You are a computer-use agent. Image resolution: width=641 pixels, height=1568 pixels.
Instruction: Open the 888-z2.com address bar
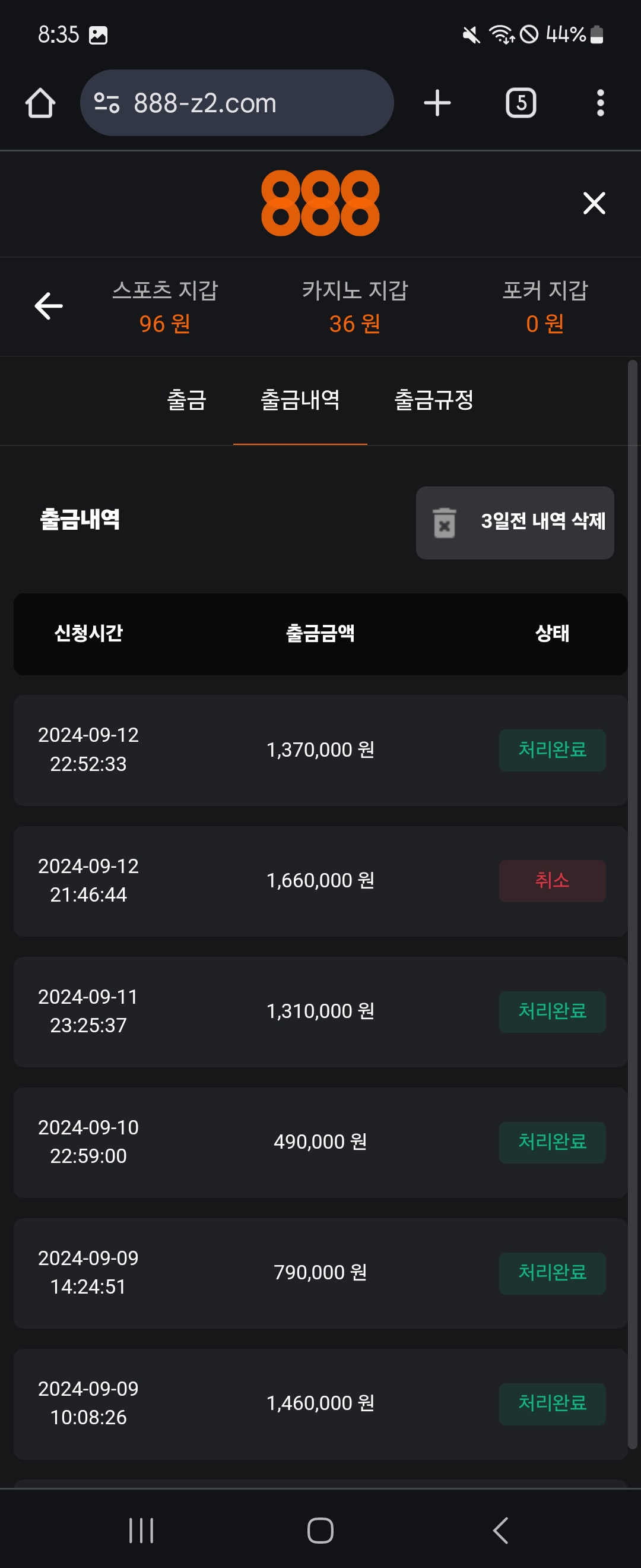[x=237, y=103]
